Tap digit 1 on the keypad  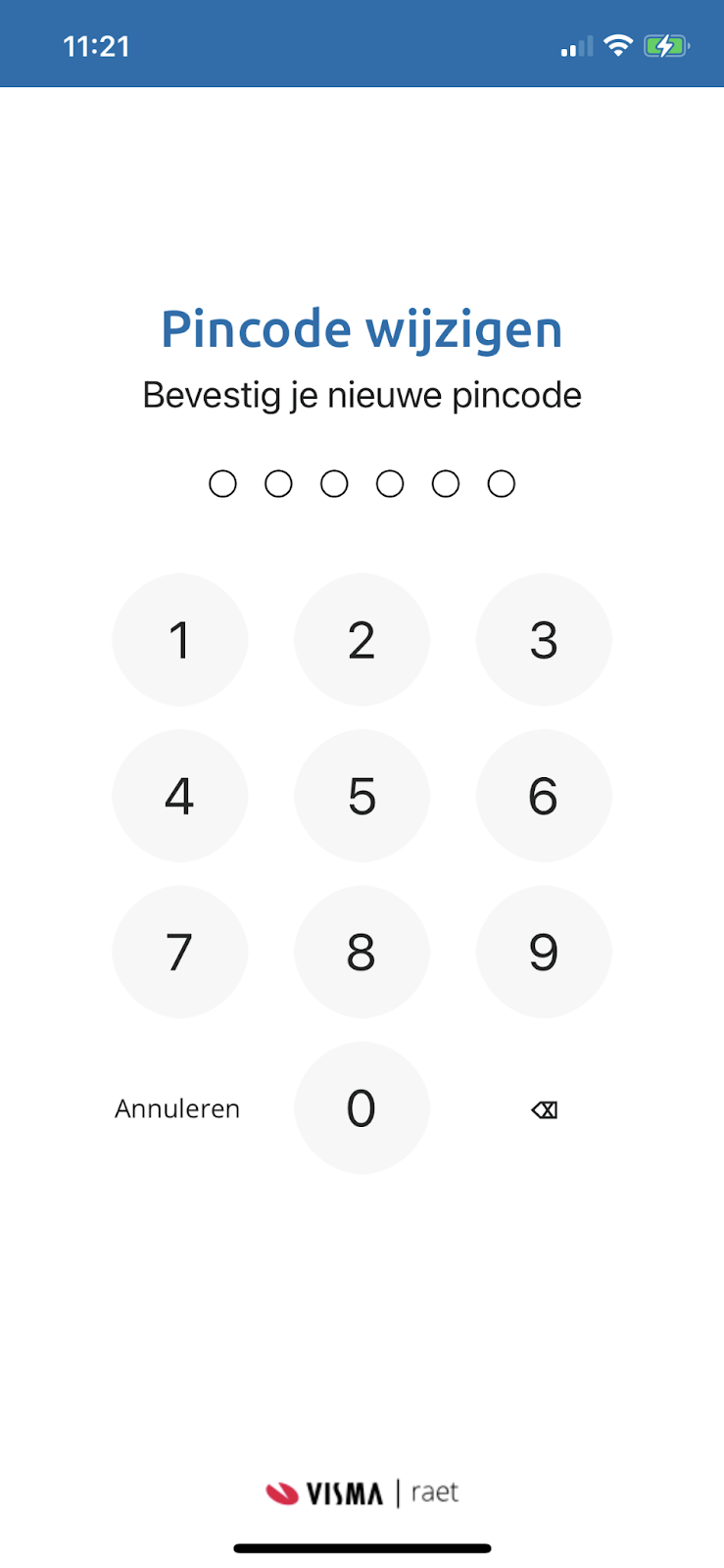[x=180, y=639]
